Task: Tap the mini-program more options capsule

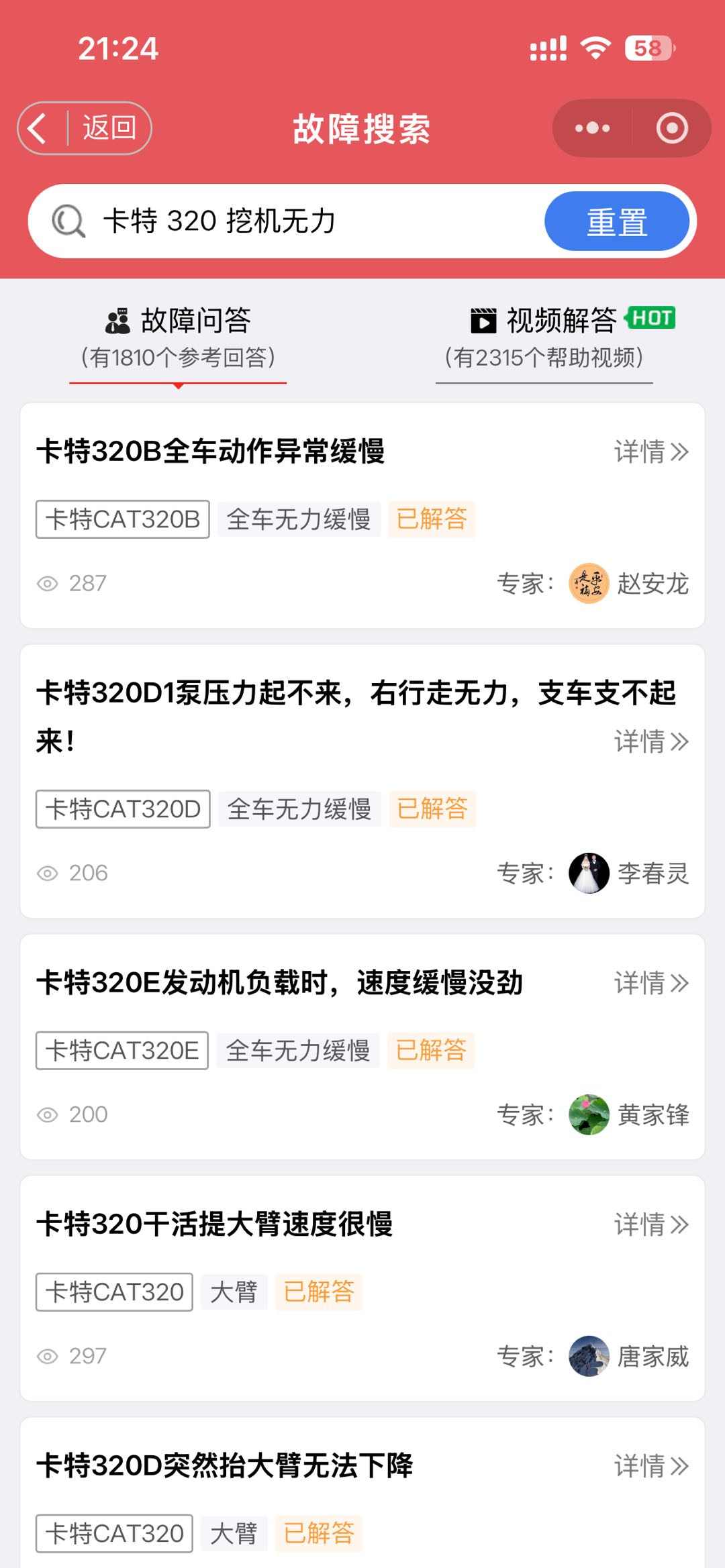Action: pos(591,127)
